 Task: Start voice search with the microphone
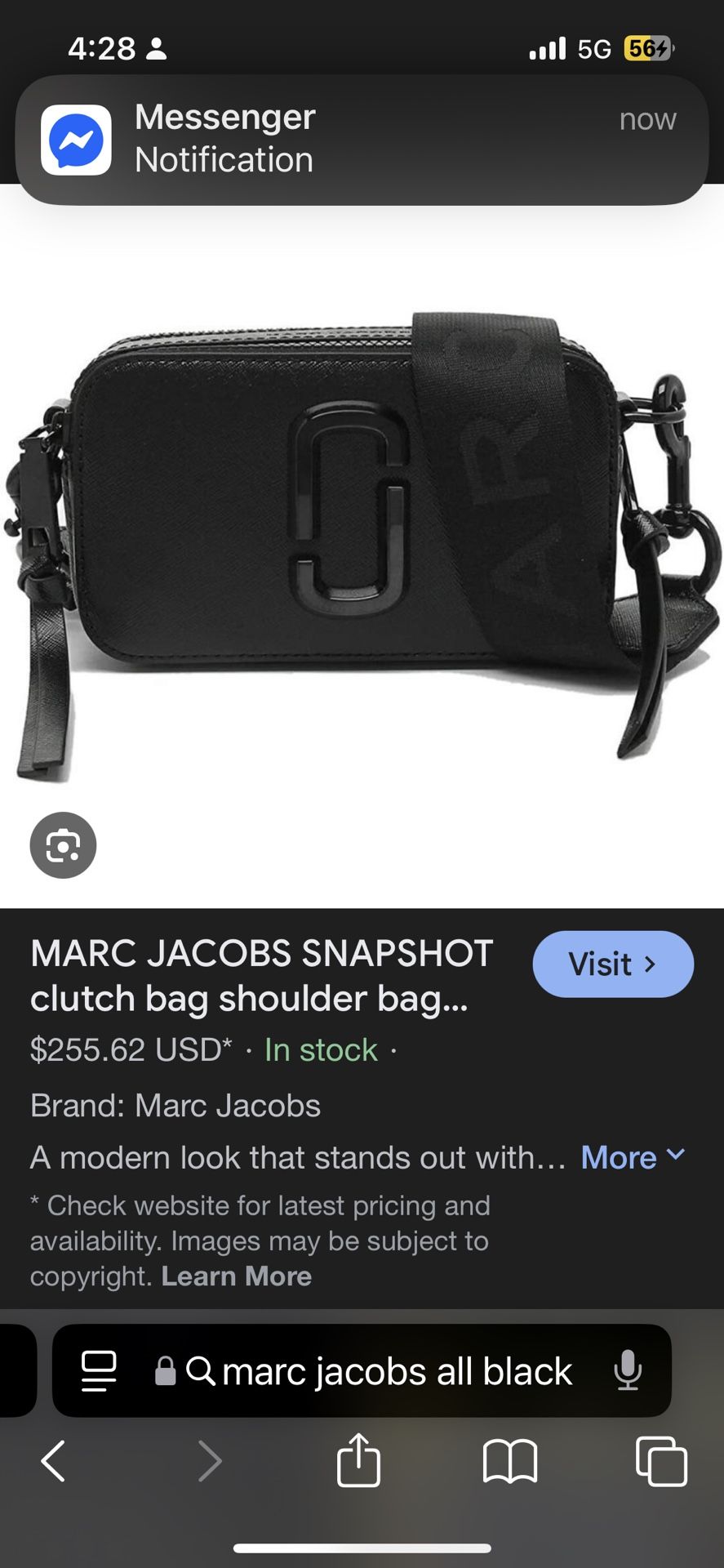tap(627, 1371)
